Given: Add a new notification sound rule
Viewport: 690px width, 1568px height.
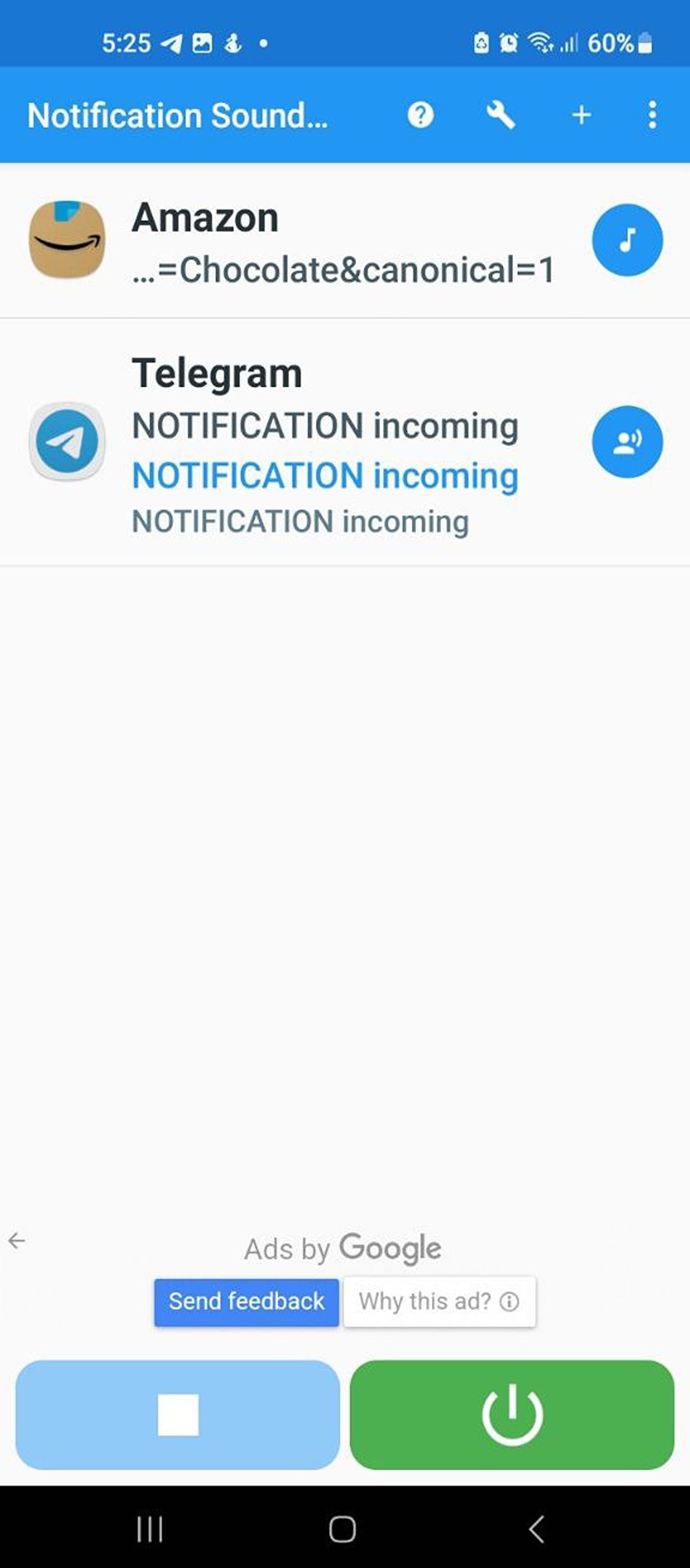Looking at the screenshot, I should tap(581, 115).
